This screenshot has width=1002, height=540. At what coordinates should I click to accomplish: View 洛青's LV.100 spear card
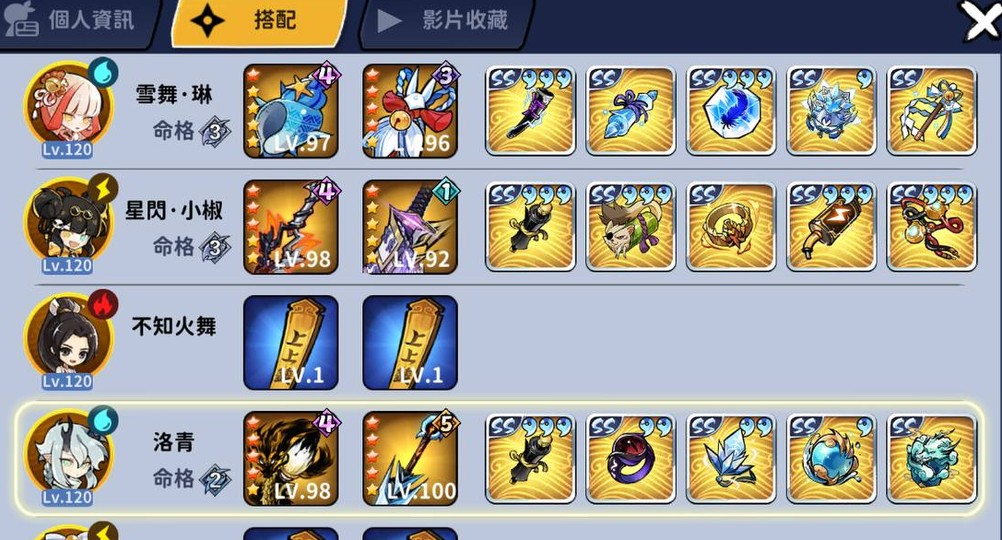point(410,457)
